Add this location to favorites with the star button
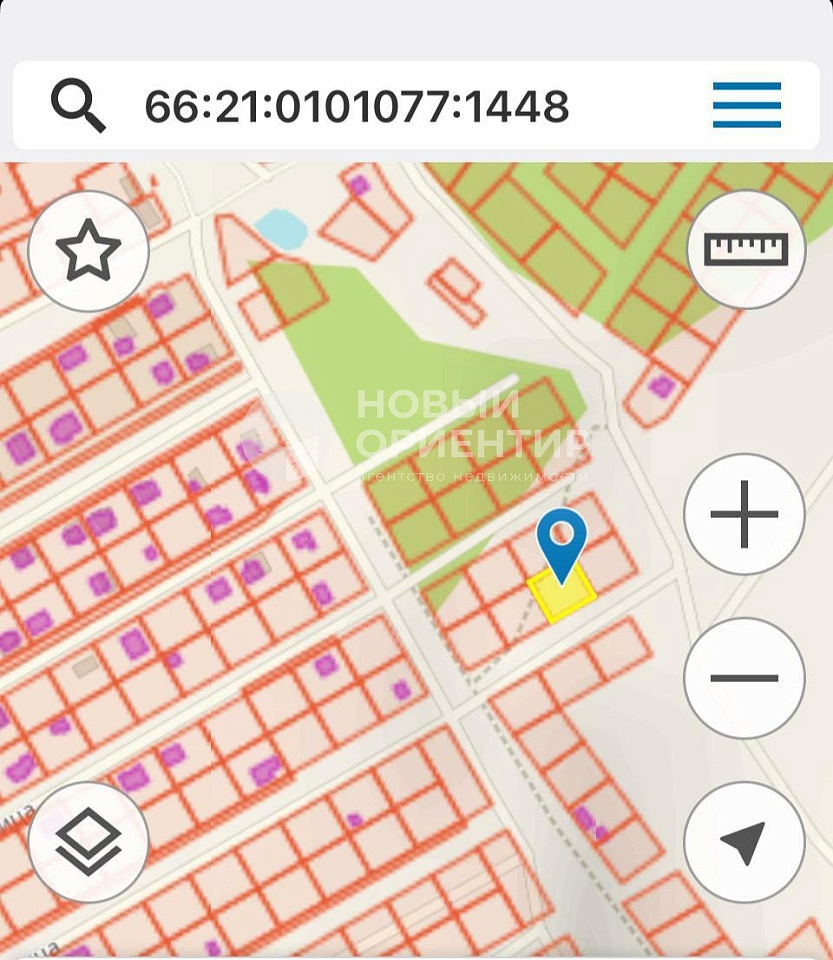This screenshot has width=833, height=960. [x=88, y=251]
